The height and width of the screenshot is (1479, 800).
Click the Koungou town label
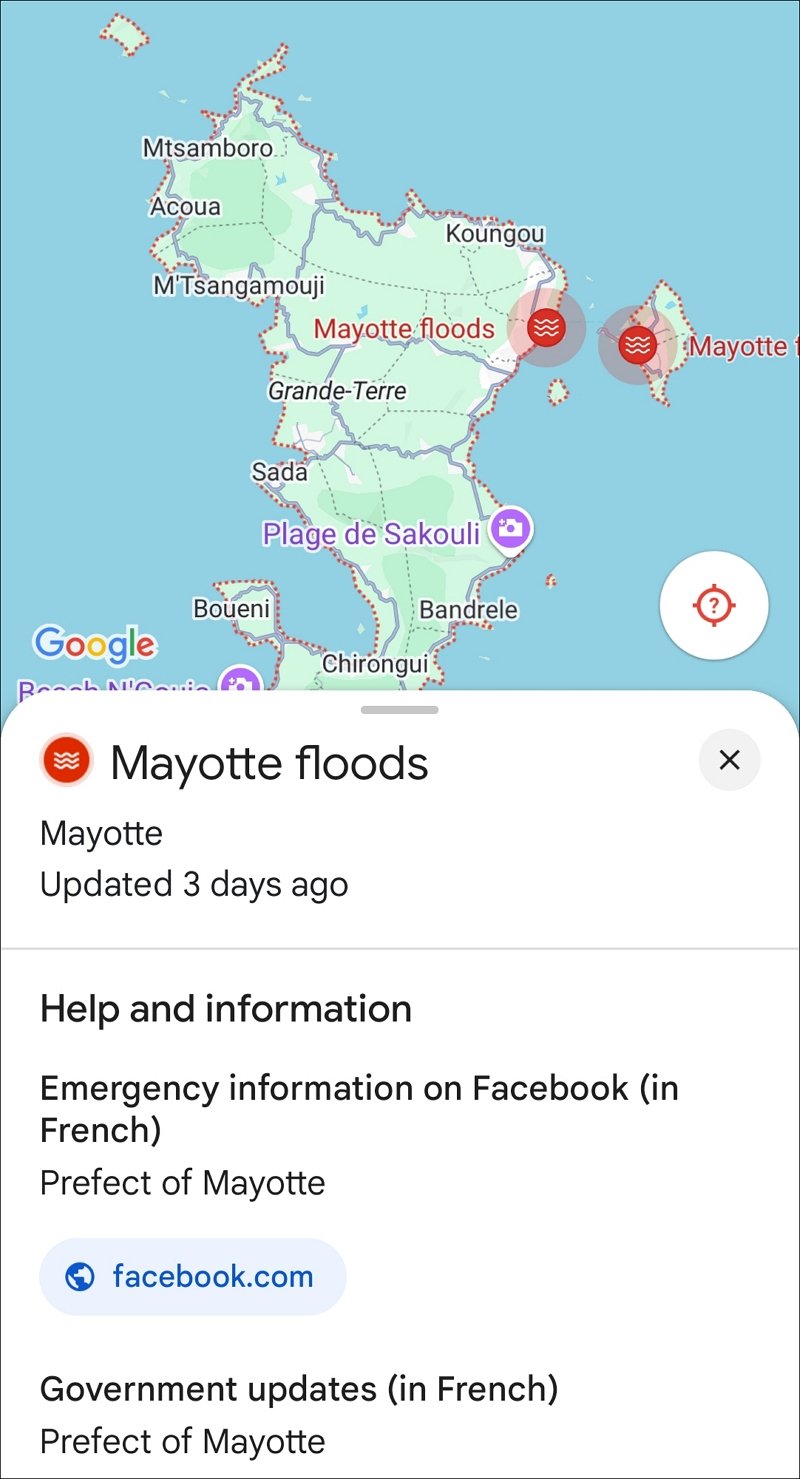point(494,233)
